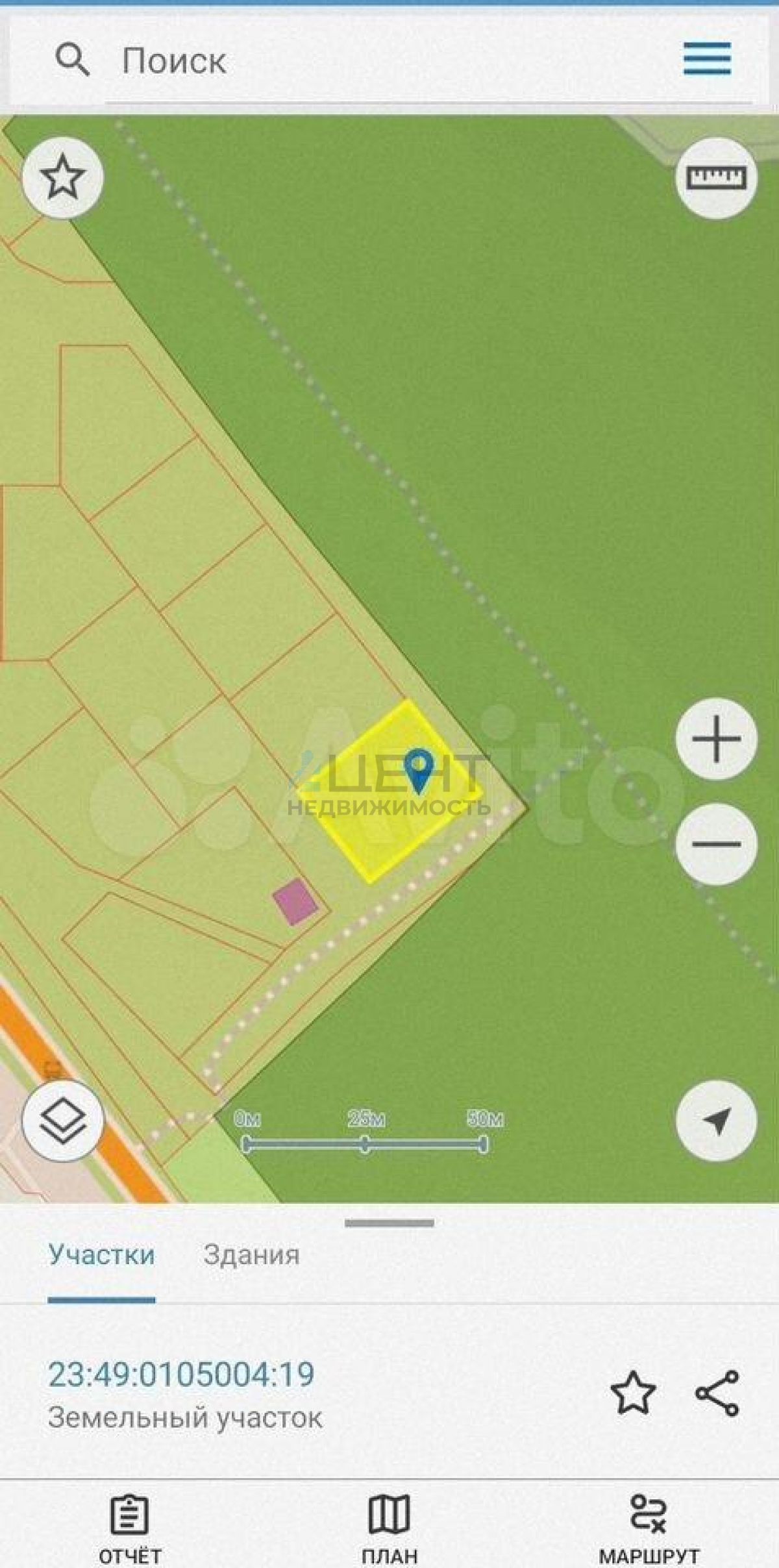Open favorites with the star map button

click(x=63, y=177)
